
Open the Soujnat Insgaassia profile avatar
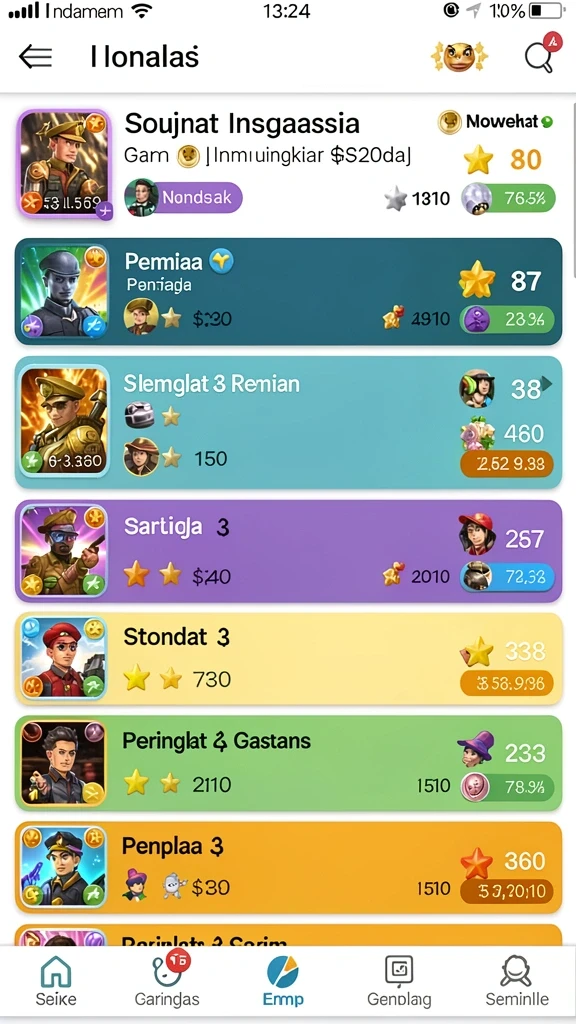[x=65, y=164]
